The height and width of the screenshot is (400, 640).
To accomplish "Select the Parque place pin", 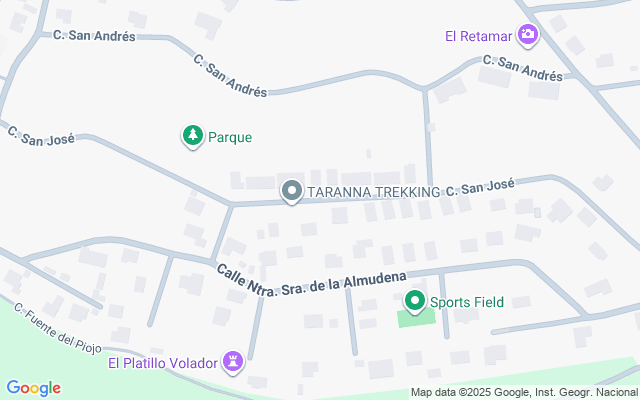I will click(x=192, y=137).
